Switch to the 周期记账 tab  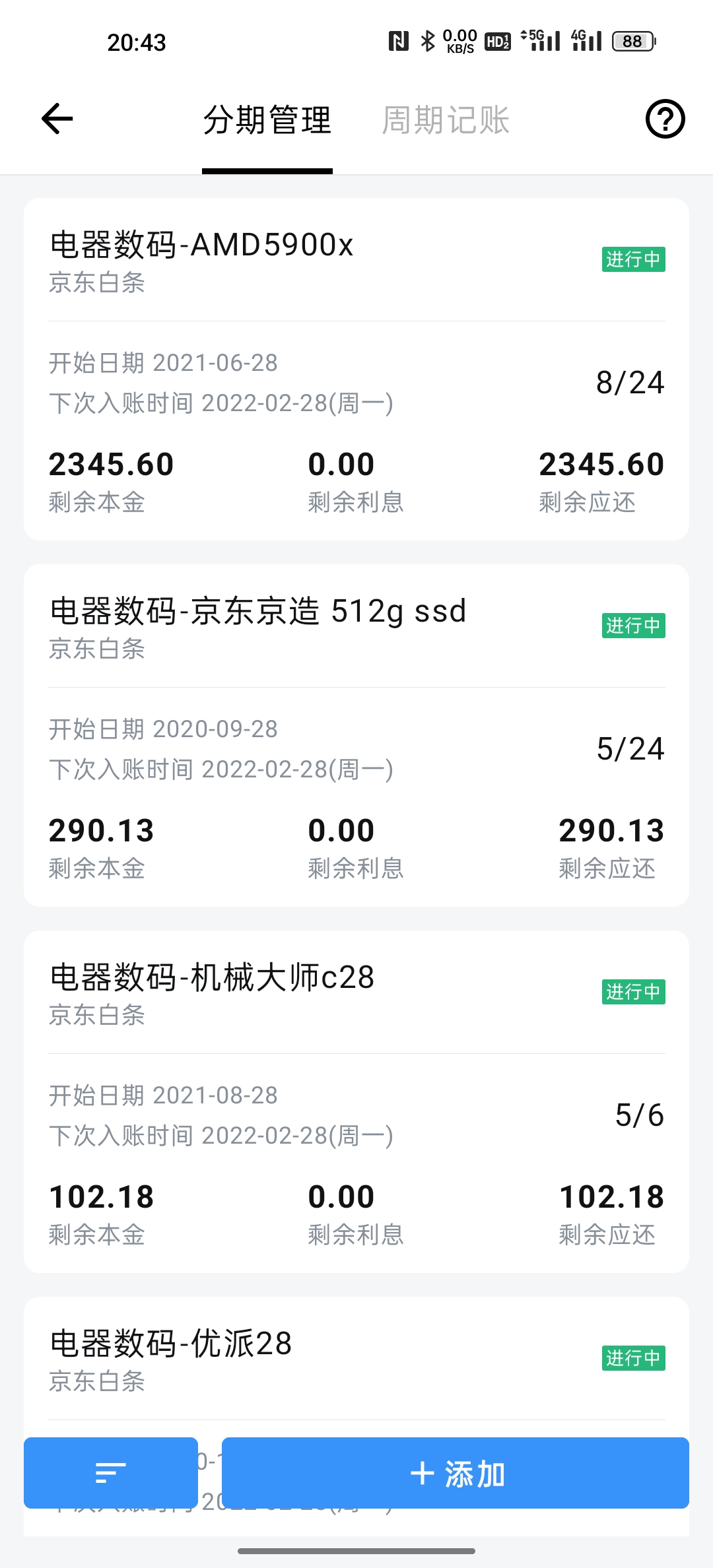446,121
